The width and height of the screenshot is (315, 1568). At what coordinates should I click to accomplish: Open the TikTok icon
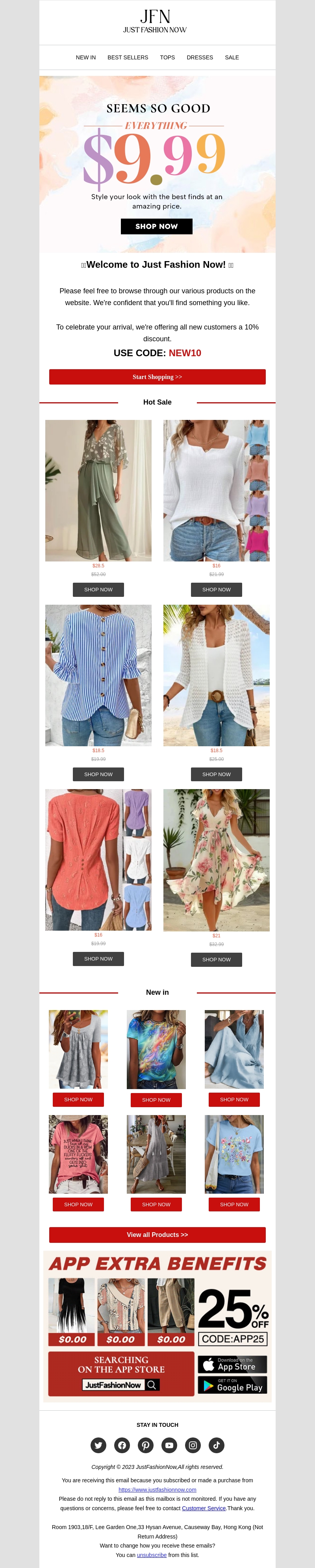216,1445
